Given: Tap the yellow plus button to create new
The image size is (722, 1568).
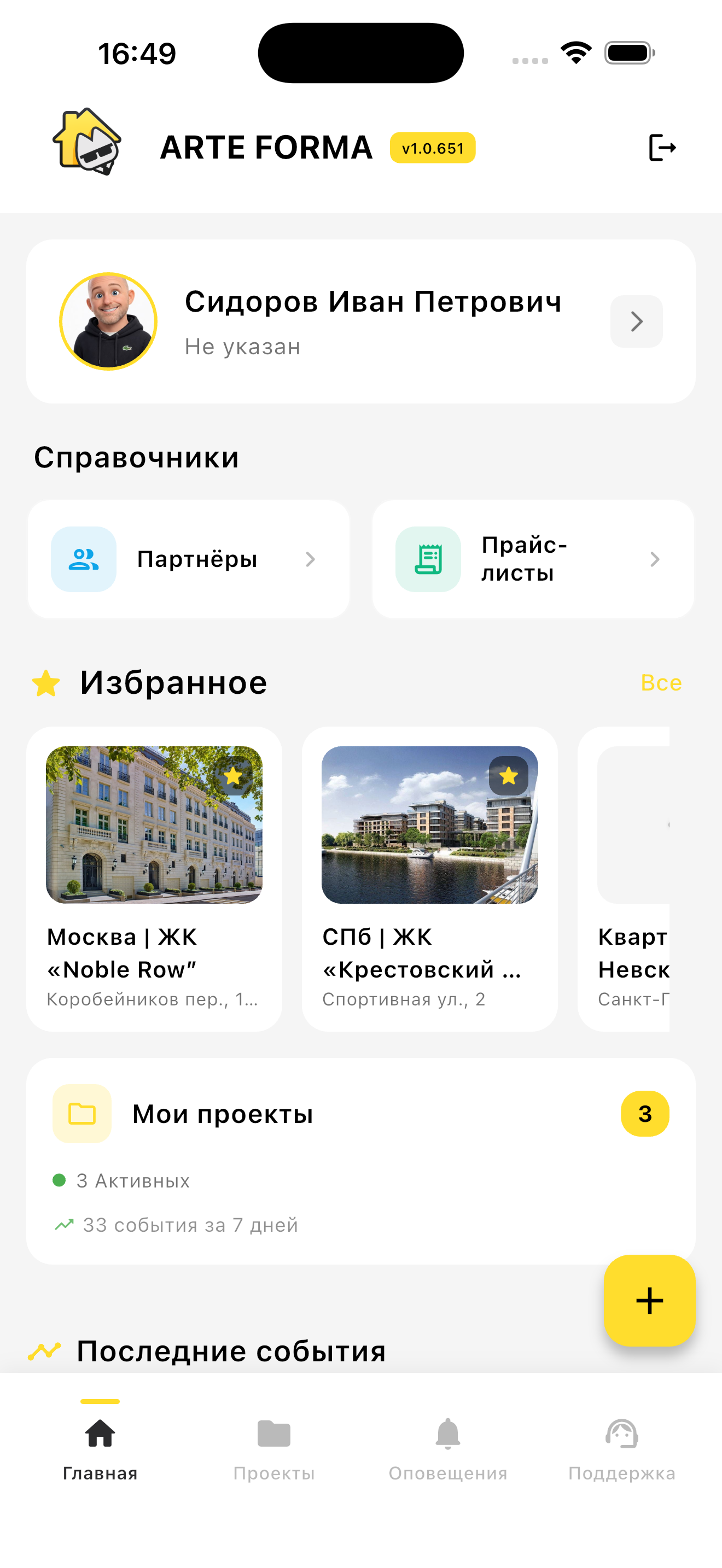Looking at the screenshot, I should 650,1301.
